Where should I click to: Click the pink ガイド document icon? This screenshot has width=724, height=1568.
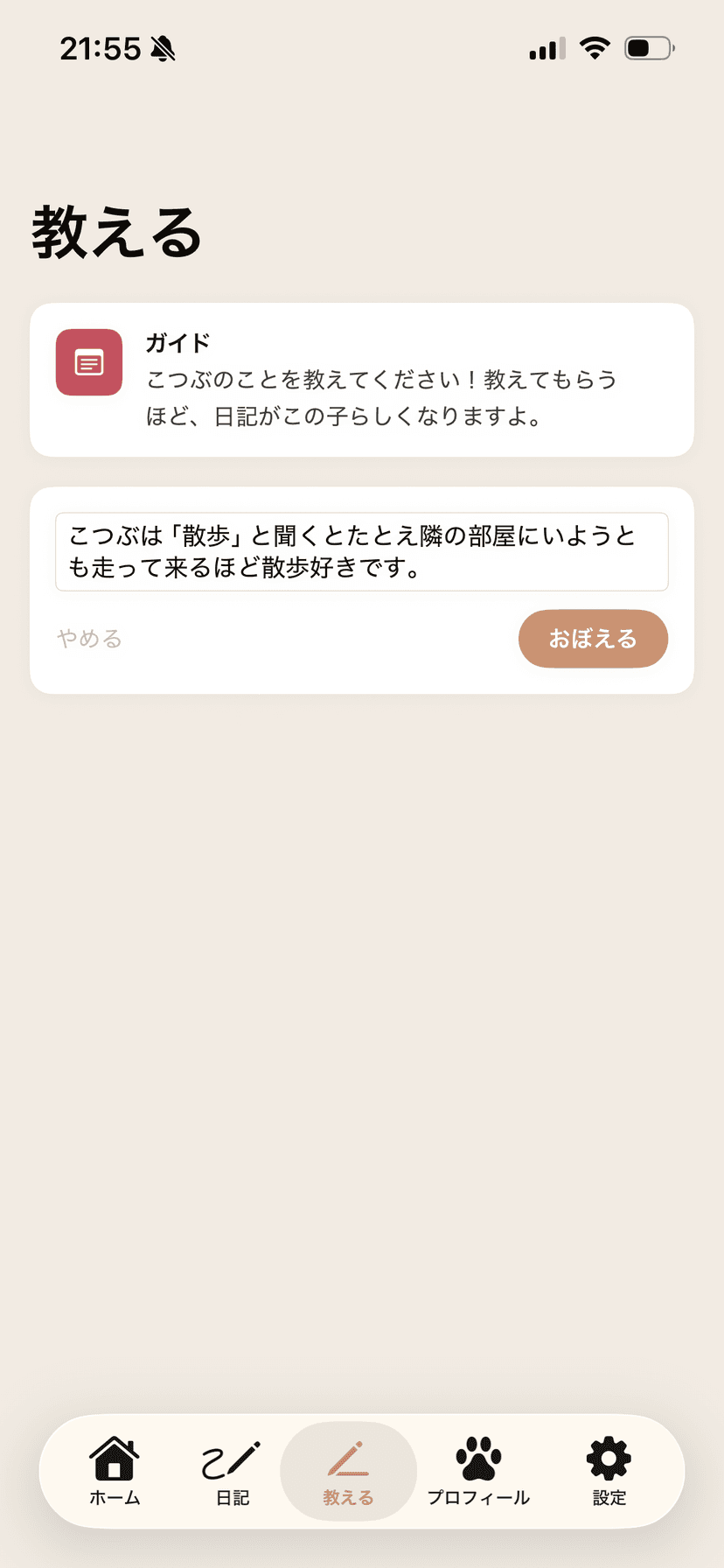88,362
